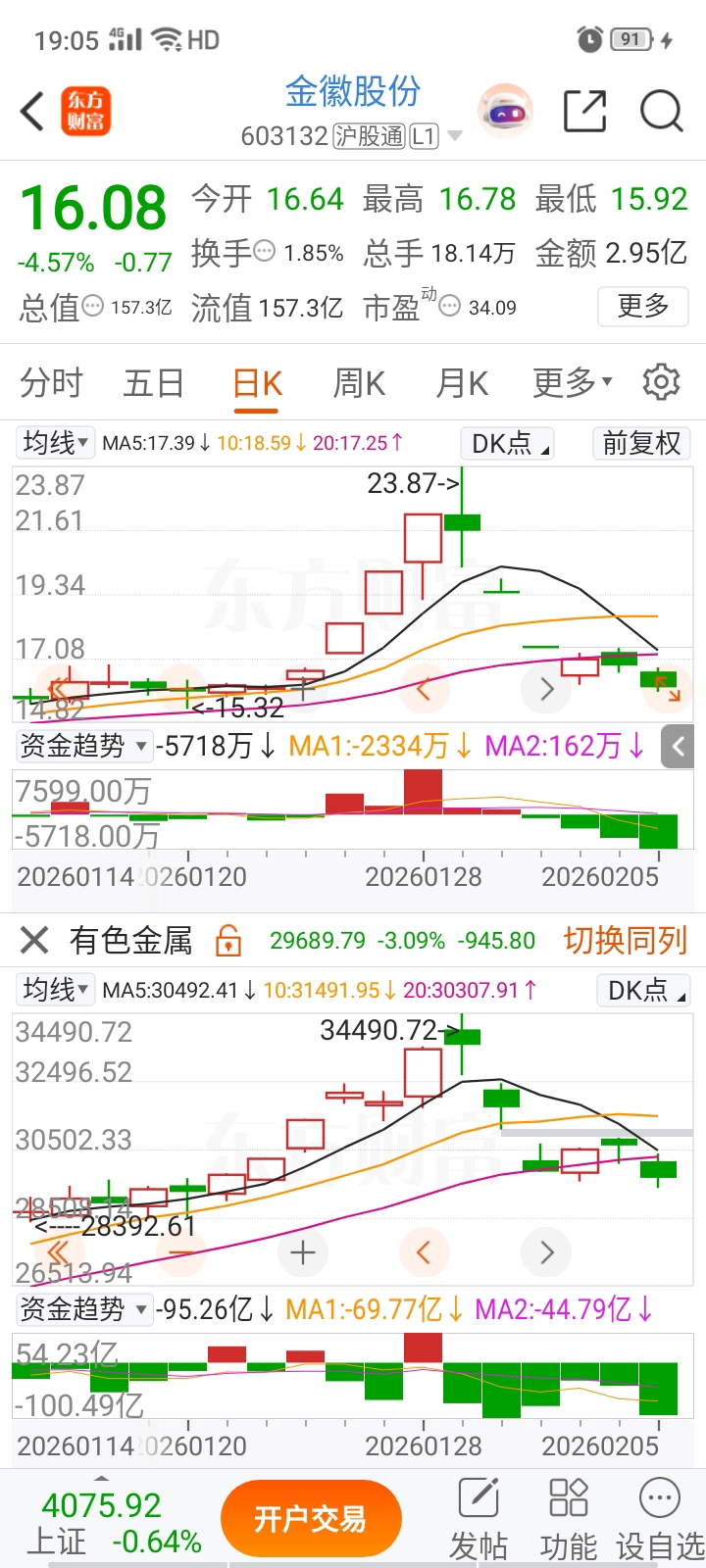Go back using the top-left arrow
706x1568 pixels.
coord(32,111)
